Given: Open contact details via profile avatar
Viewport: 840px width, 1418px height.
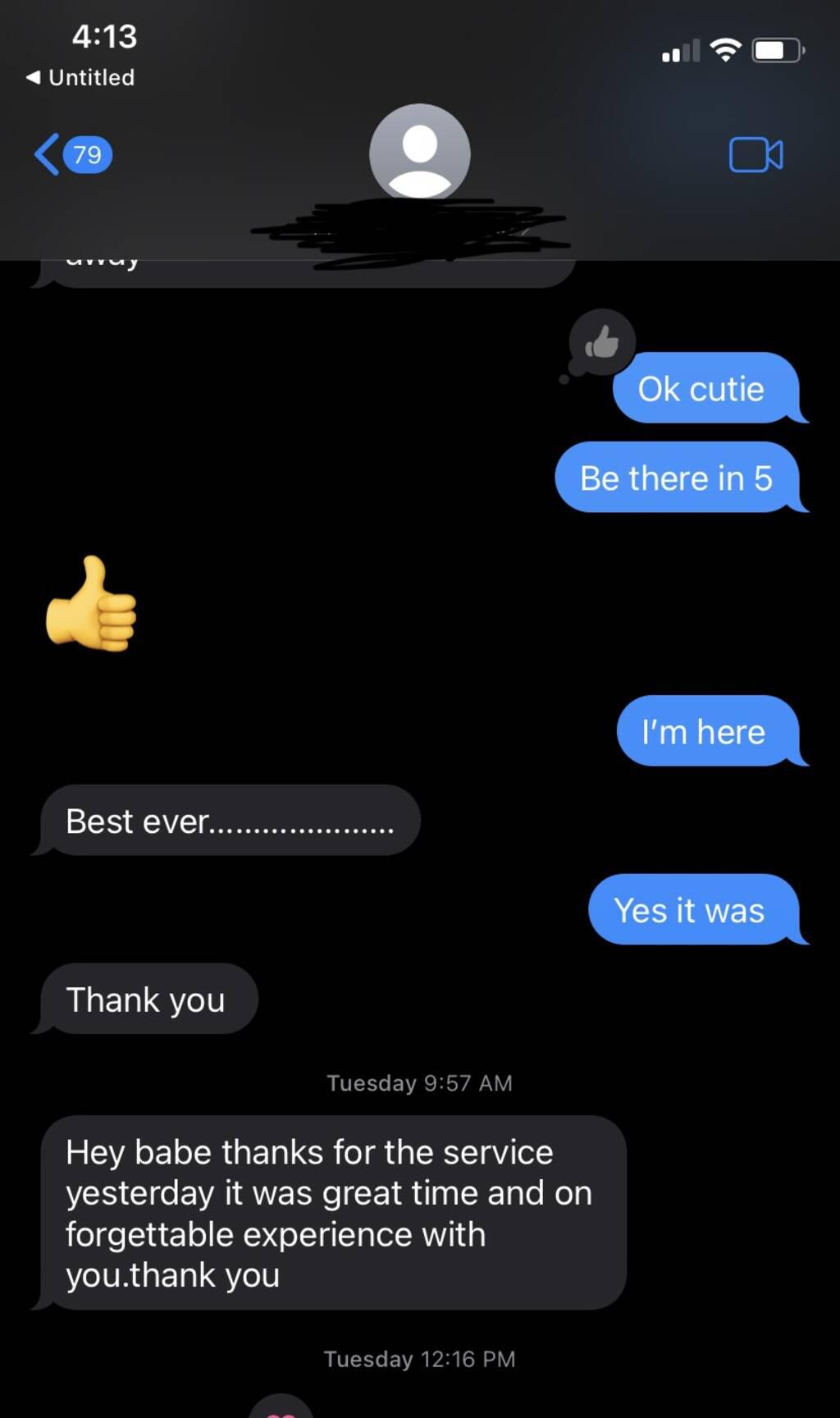Looking at the screenshot, I should pos(419,153).
